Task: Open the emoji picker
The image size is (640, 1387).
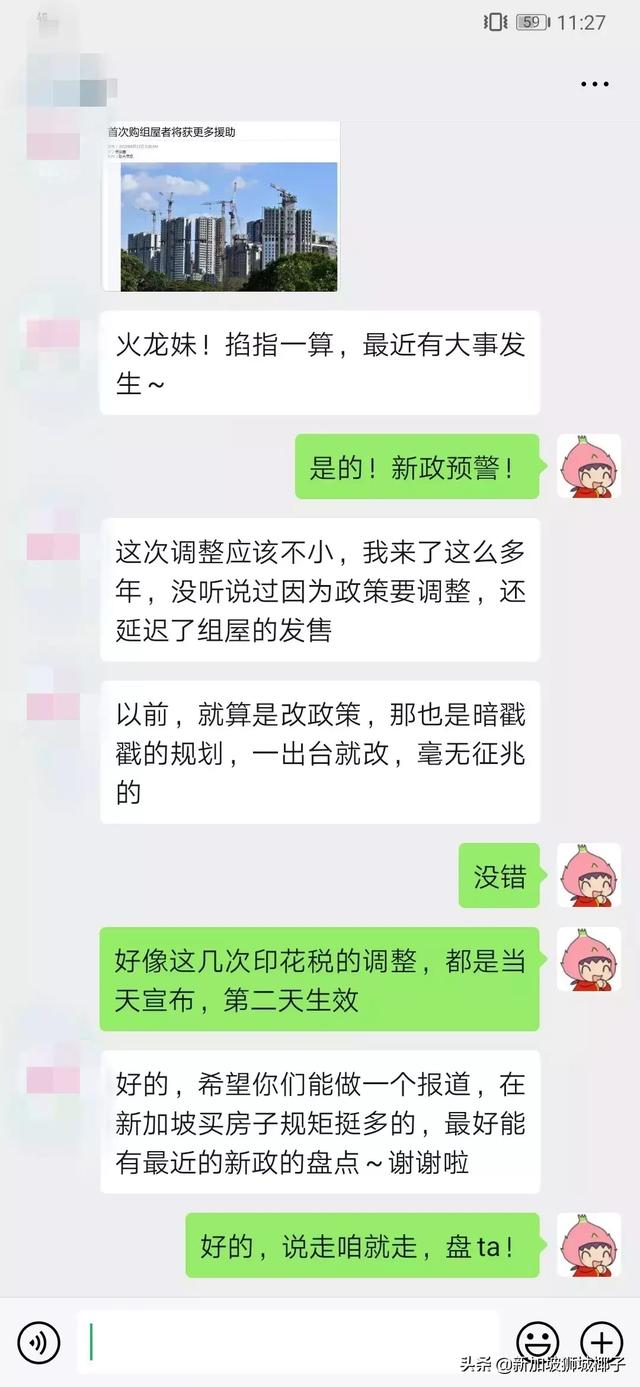Action: point(537,1341)
